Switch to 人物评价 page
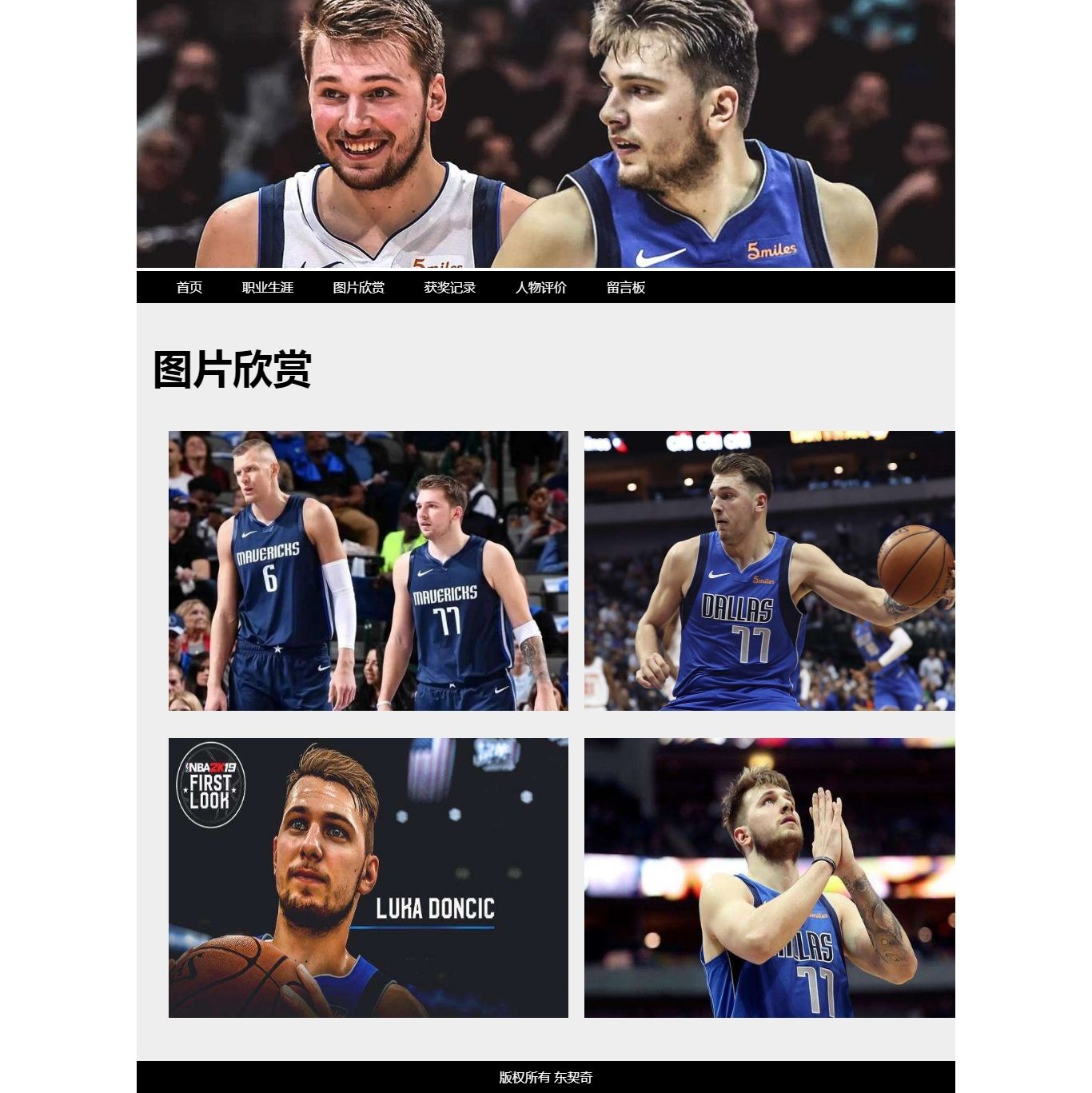 point(540,288)
